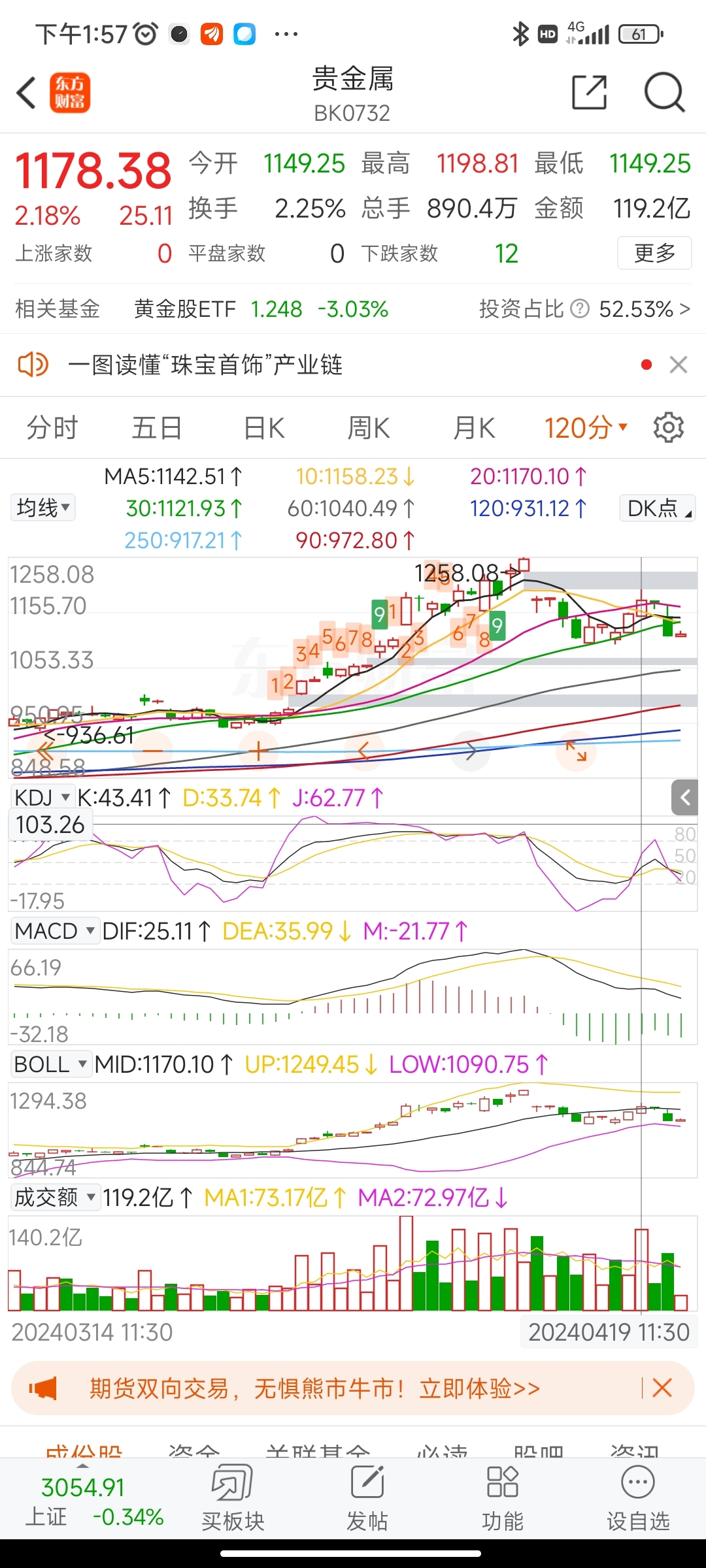Open chart settings with the gear icon

669,427
